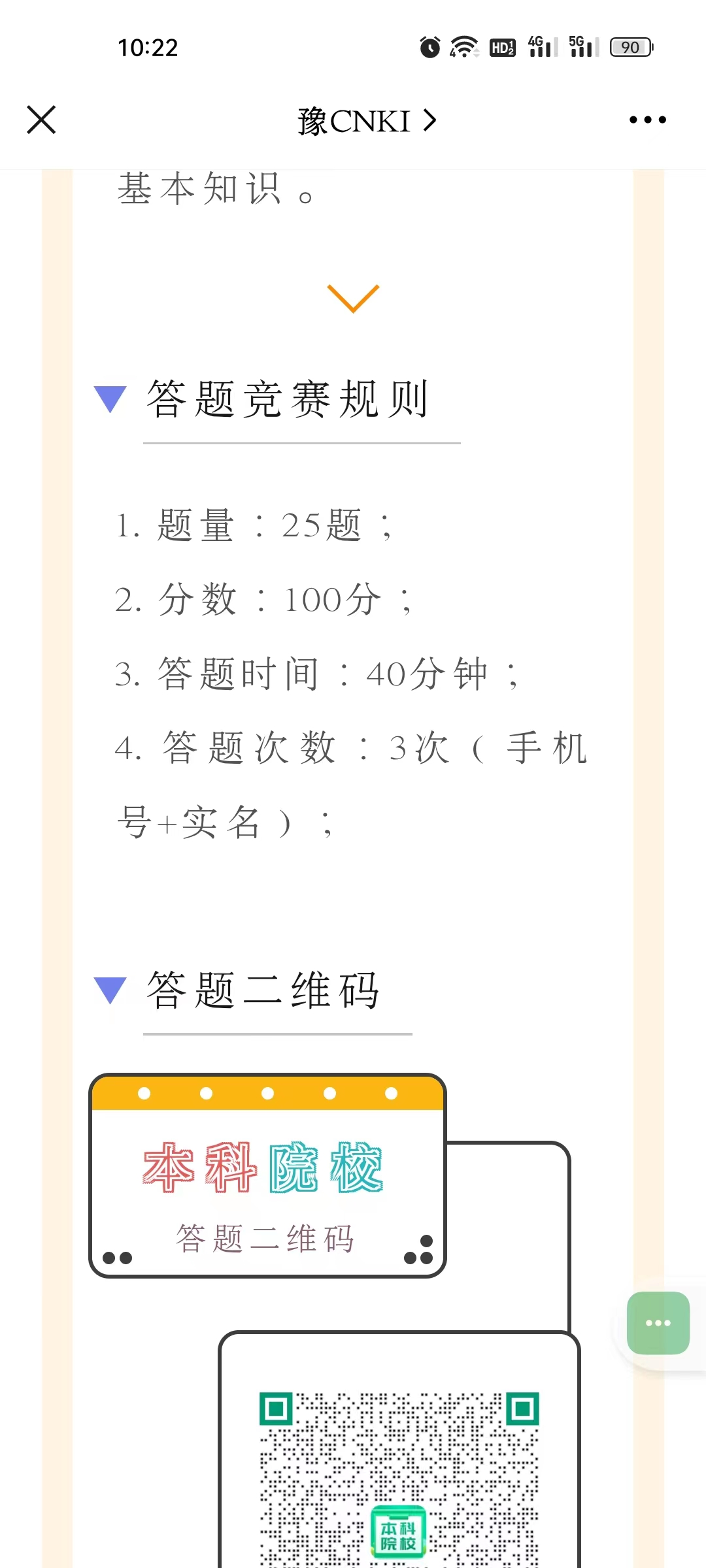Image resolution: width=706 pixels, height=1568 pixels.
Task: Open the 豫CNKI account page
Action: click(366, 121)
